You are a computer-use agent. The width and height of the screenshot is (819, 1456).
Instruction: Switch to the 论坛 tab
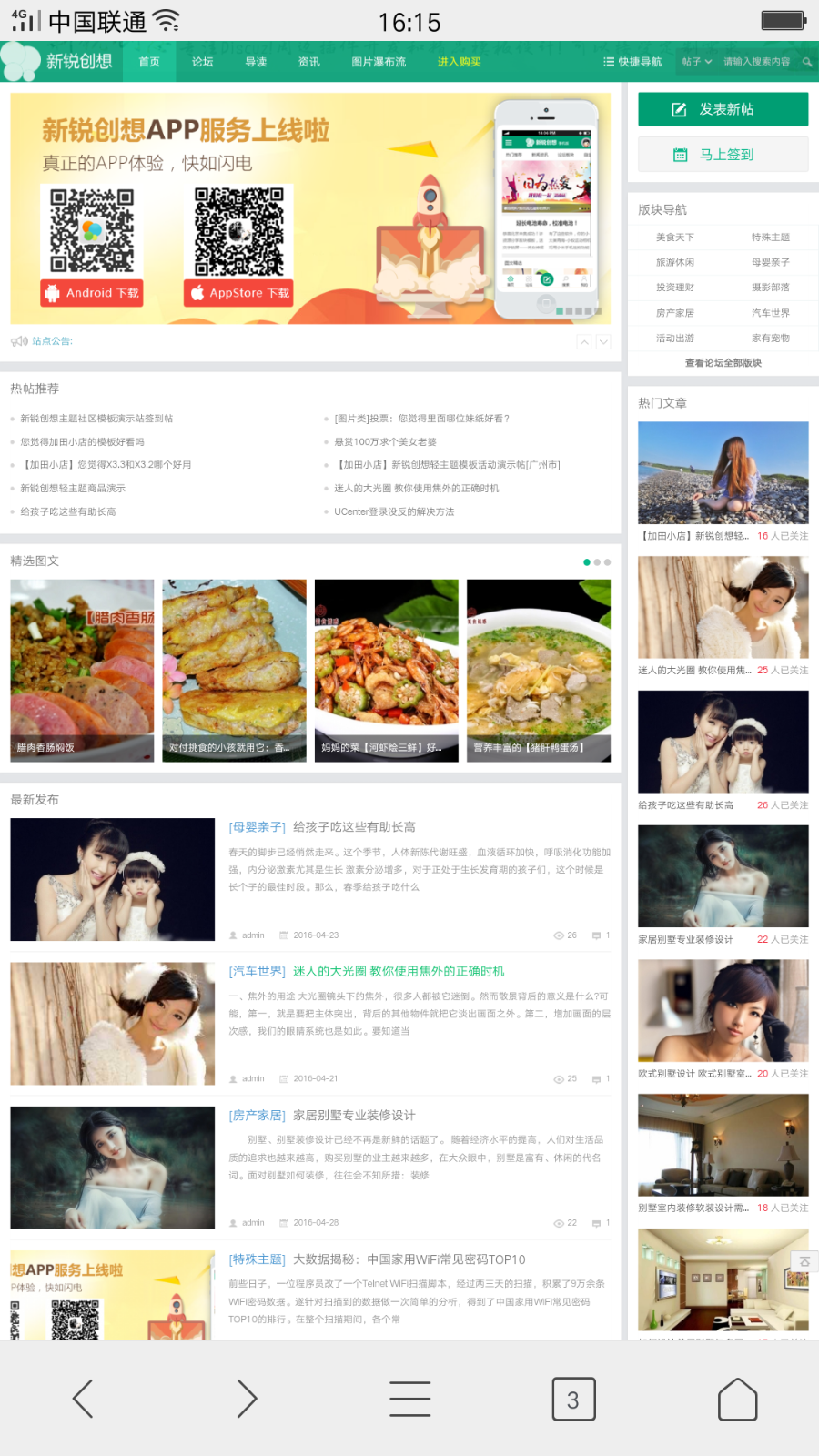[202, 62]
